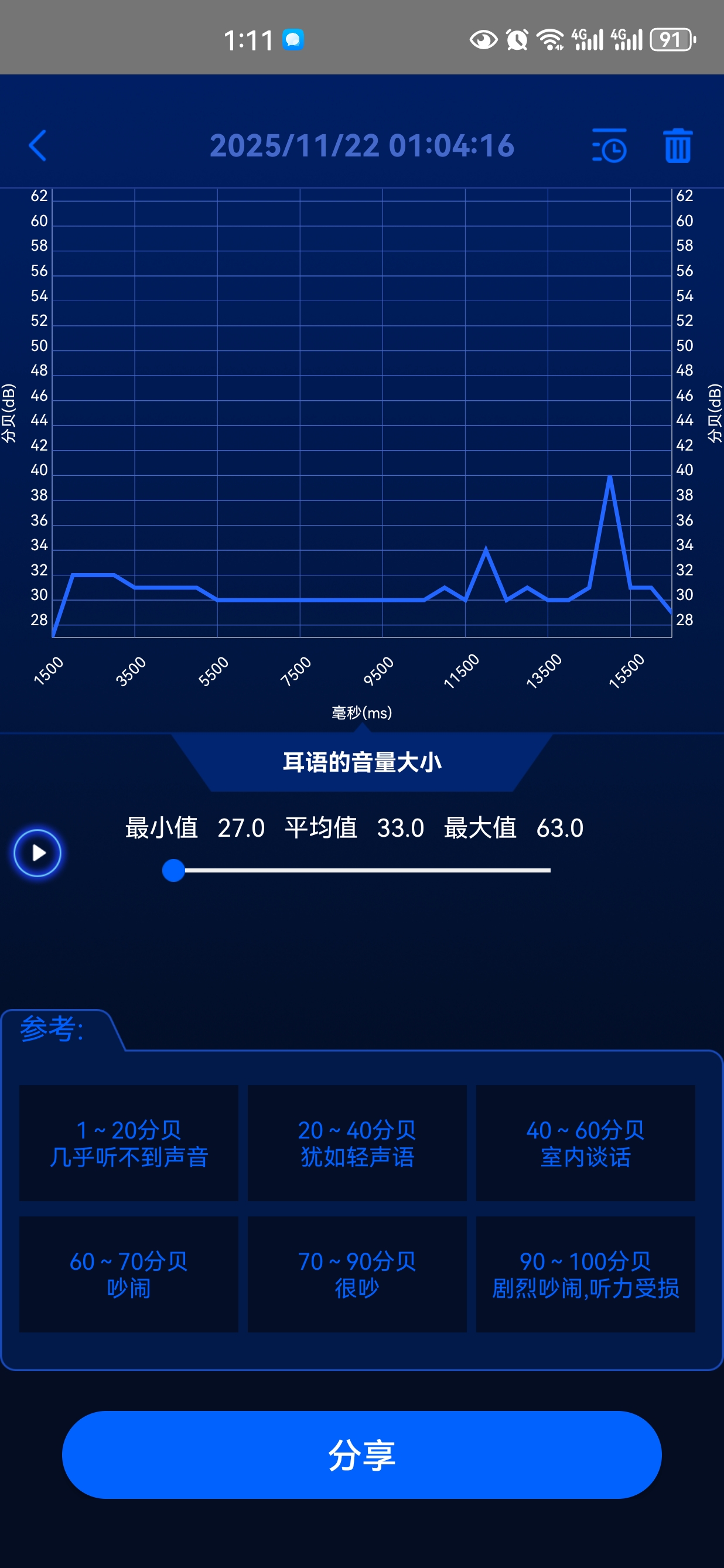724x1568 pixels.
Task: Play the recorded audio
Action: tap(37, 852)
